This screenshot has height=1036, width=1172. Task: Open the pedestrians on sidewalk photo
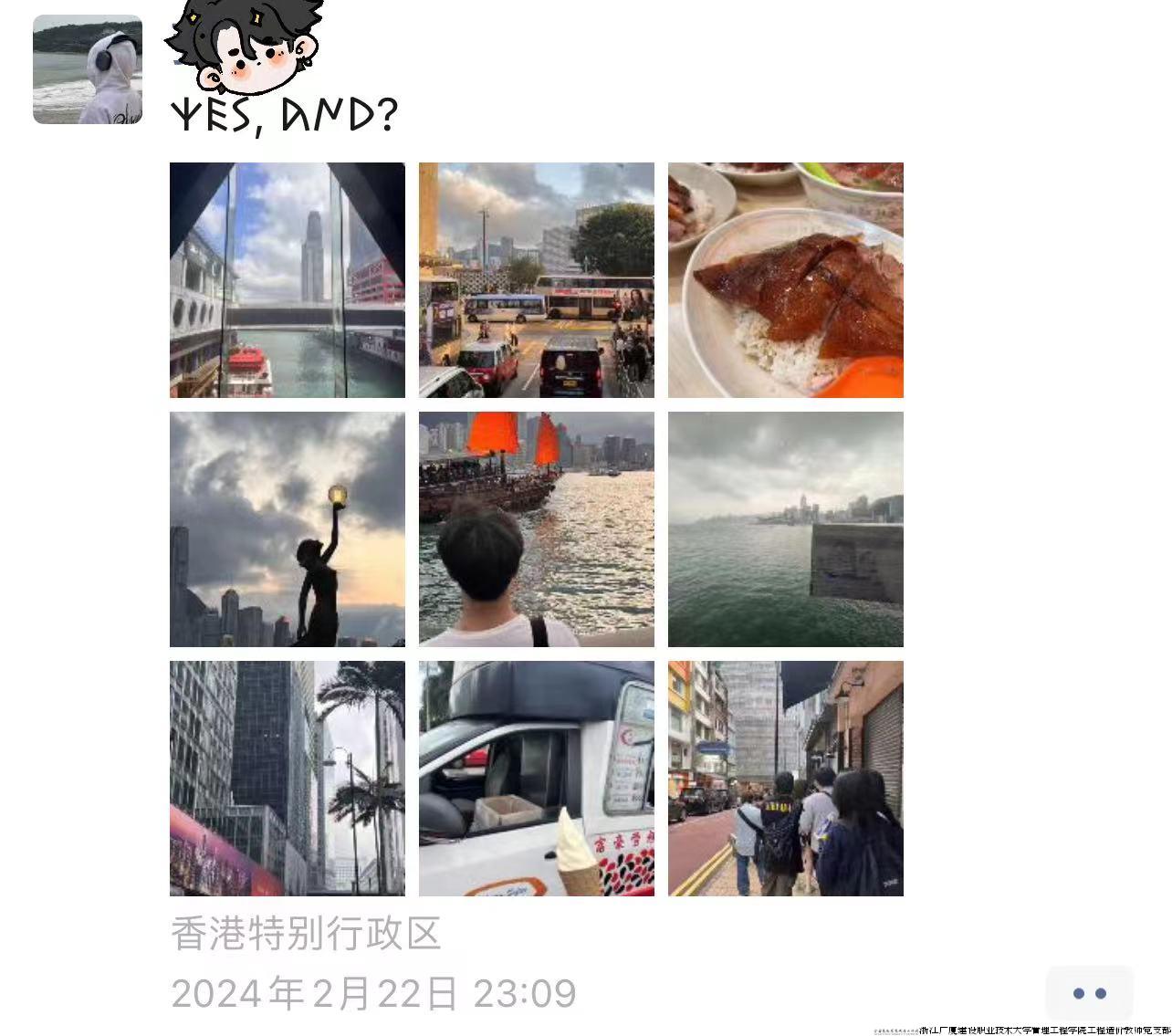pyautogui.click(x=786, y=779)
